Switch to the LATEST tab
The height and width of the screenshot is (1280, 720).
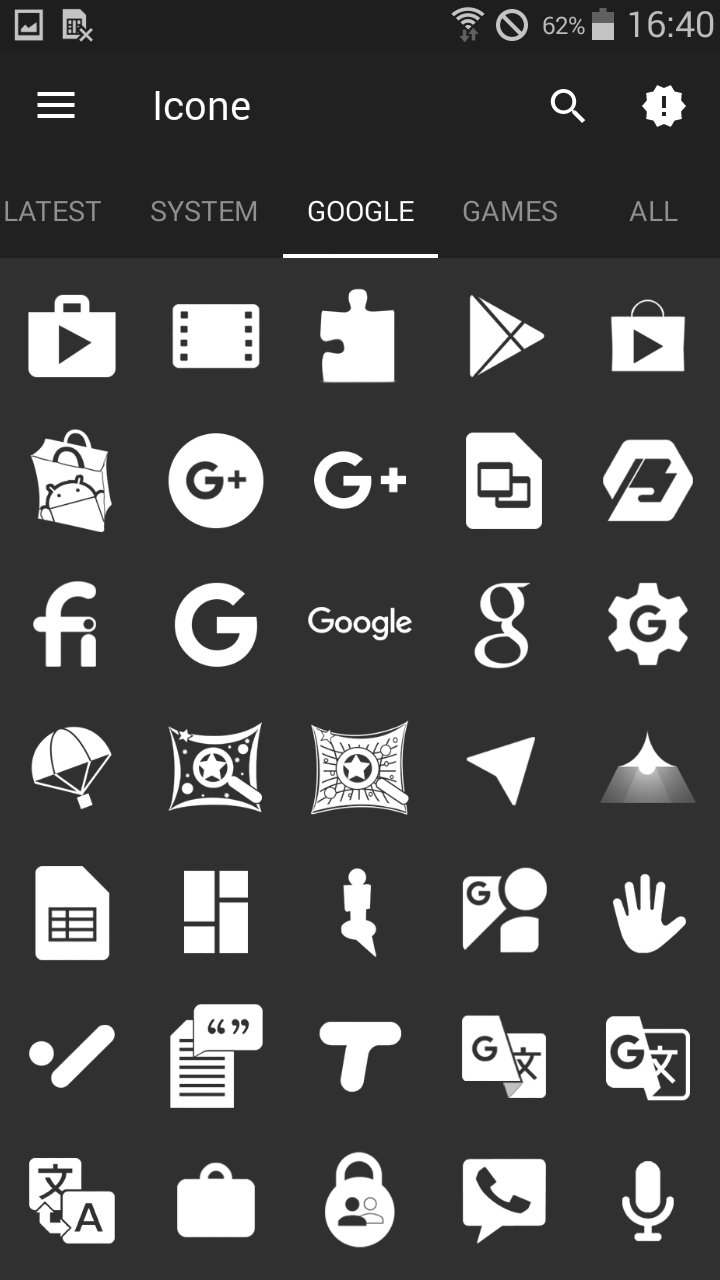point(52,211)
